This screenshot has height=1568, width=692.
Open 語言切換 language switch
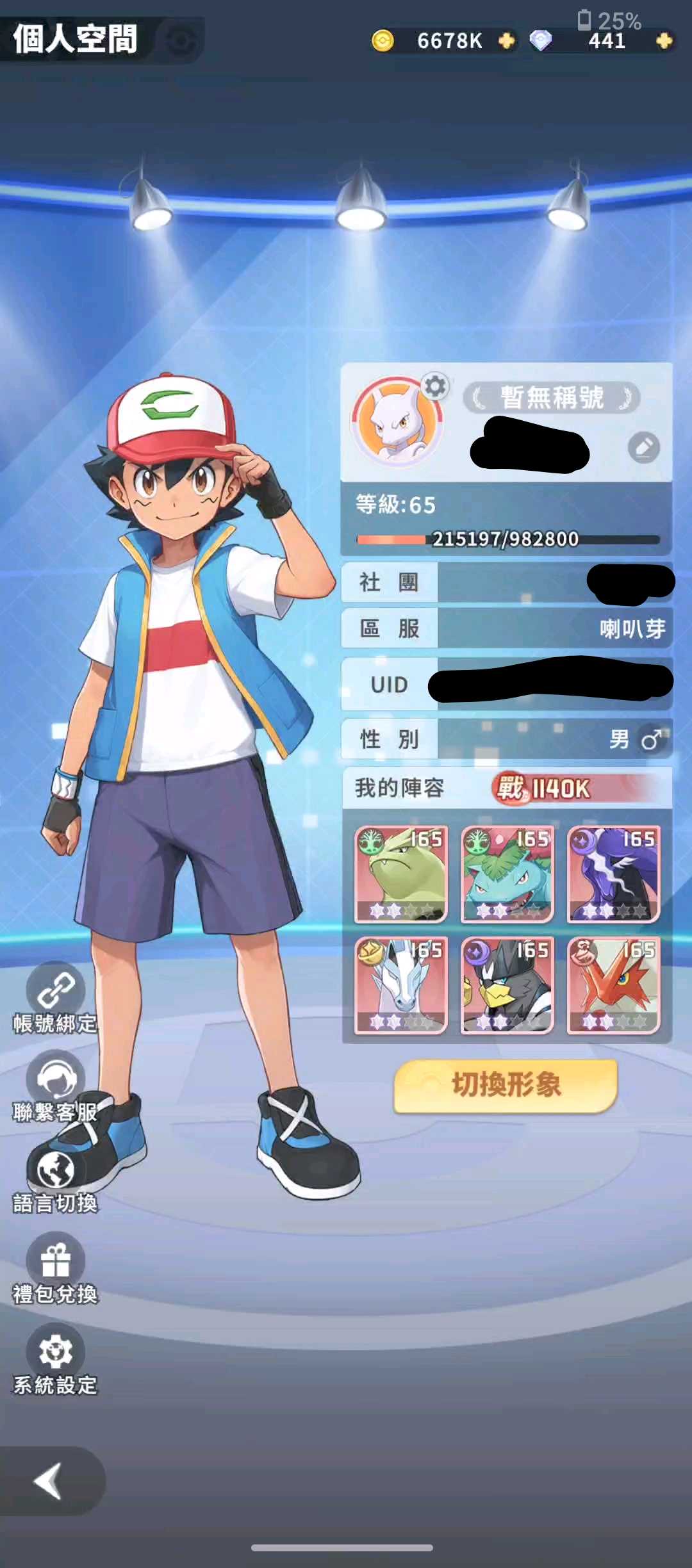[x=56, y=1171]
